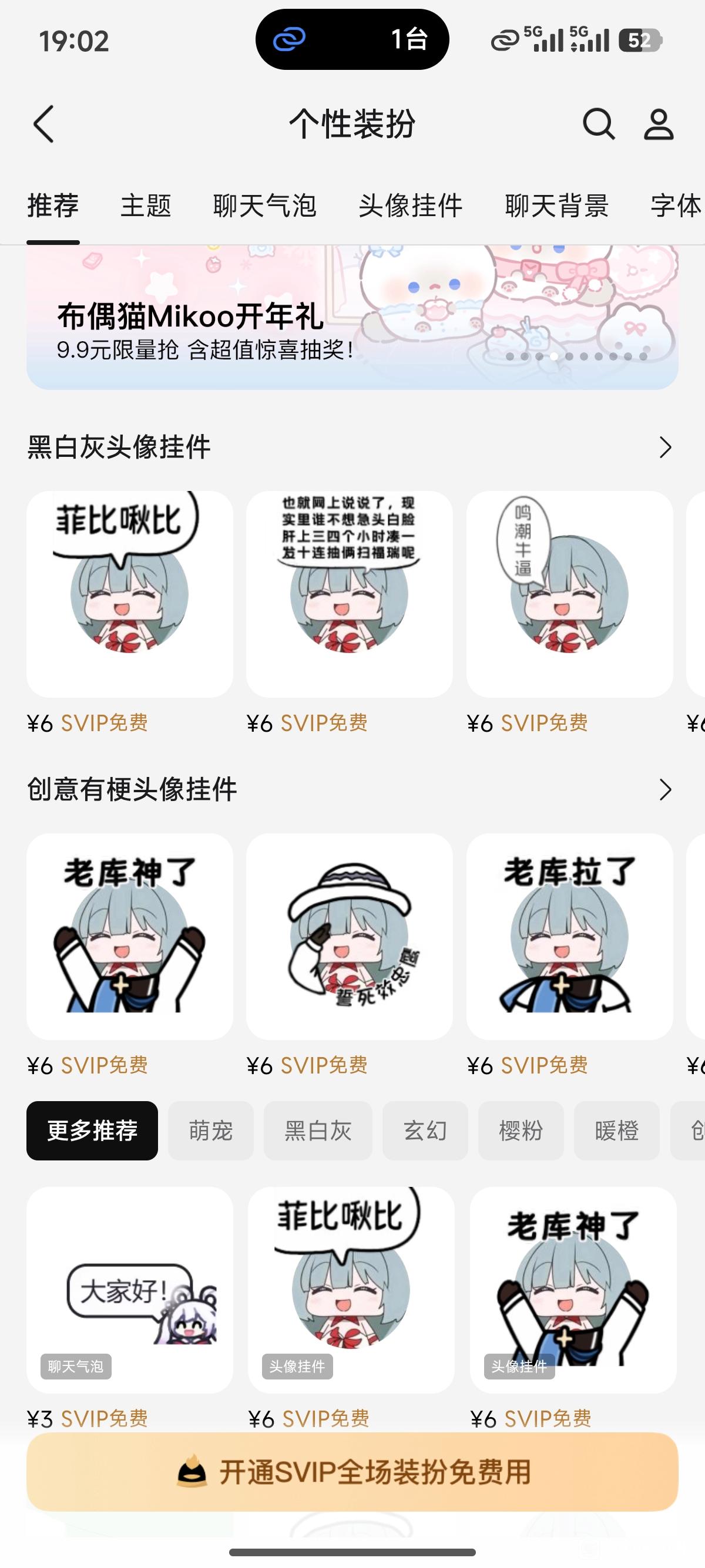Open the 鸣潮牛逼 avatar pendant
Viewport: 705px width, 1568px height.
(x=569, y=594)
